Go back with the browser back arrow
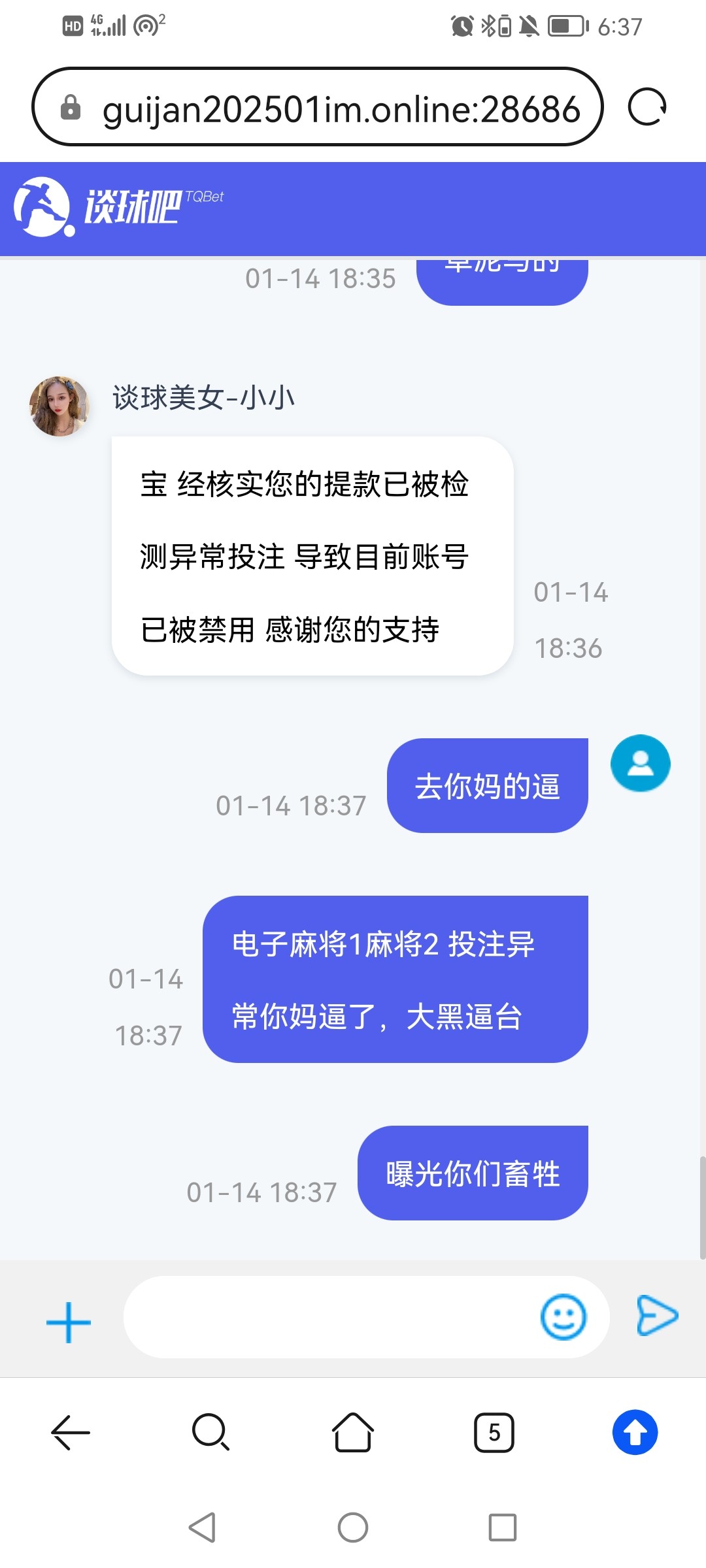This screenshot has width=706, height=1568. click(71, 1433)
